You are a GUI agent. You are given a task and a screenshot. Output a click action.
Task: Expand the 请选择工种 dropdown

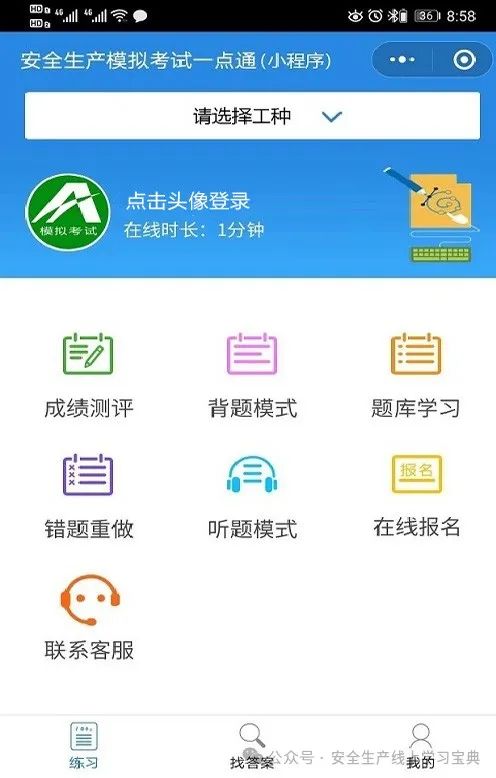(x=252, y=116)
